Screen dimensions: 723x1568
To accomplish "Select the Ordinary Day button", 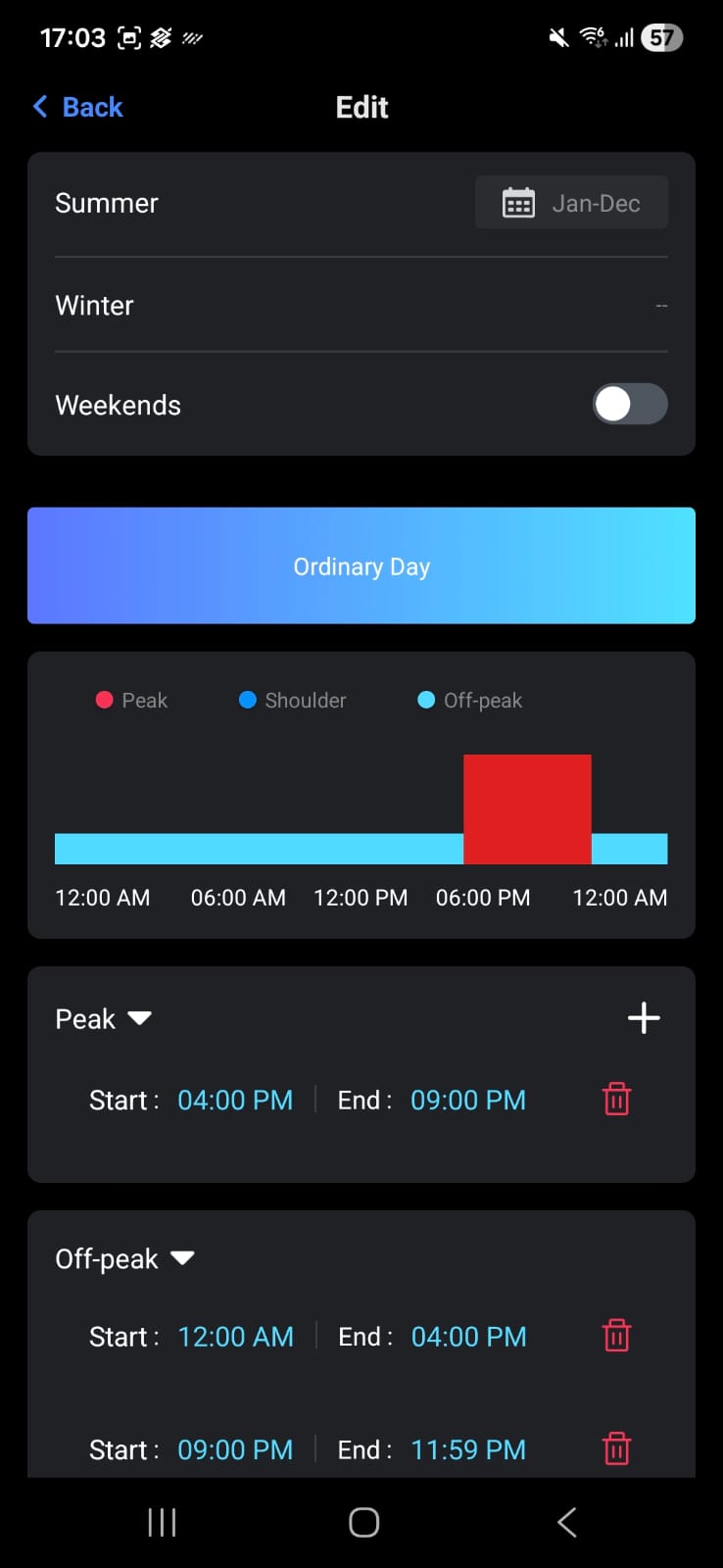I will (x=361, y=565).
